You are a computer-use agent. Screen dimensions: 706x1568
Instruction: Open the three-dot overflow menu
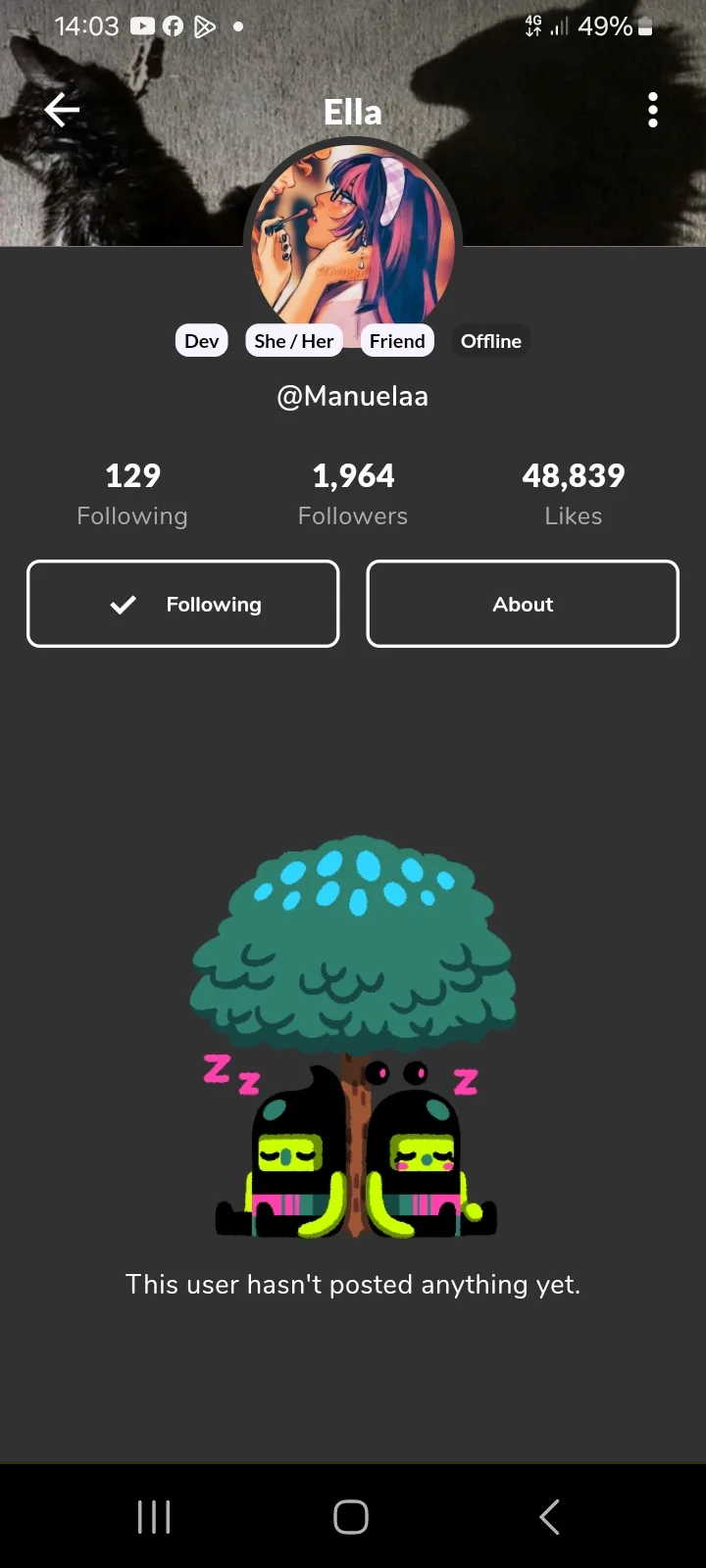[x=653, y=111]
